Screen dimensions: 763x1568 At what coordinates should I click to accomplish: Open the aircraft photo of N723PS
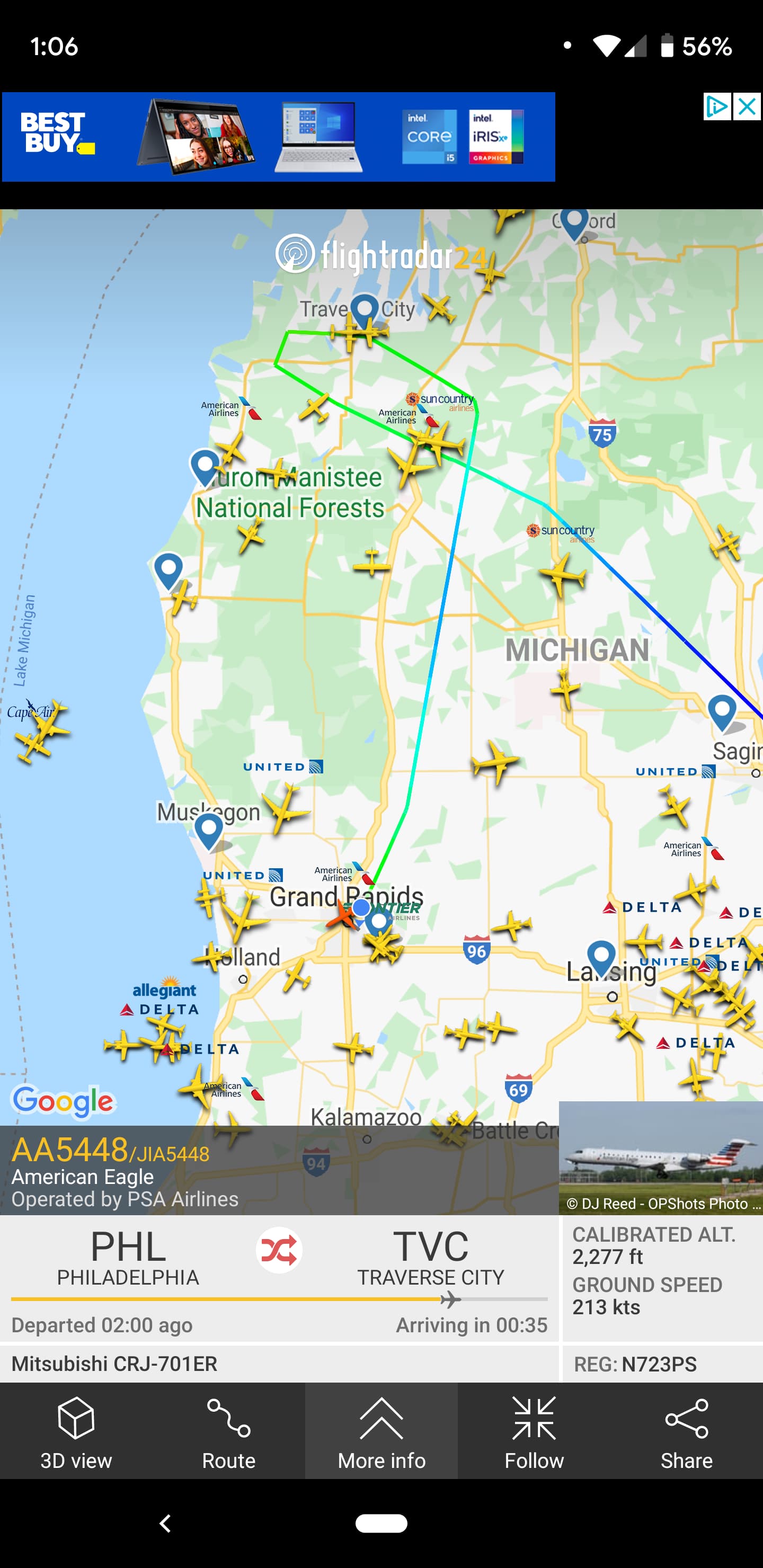660,1157
